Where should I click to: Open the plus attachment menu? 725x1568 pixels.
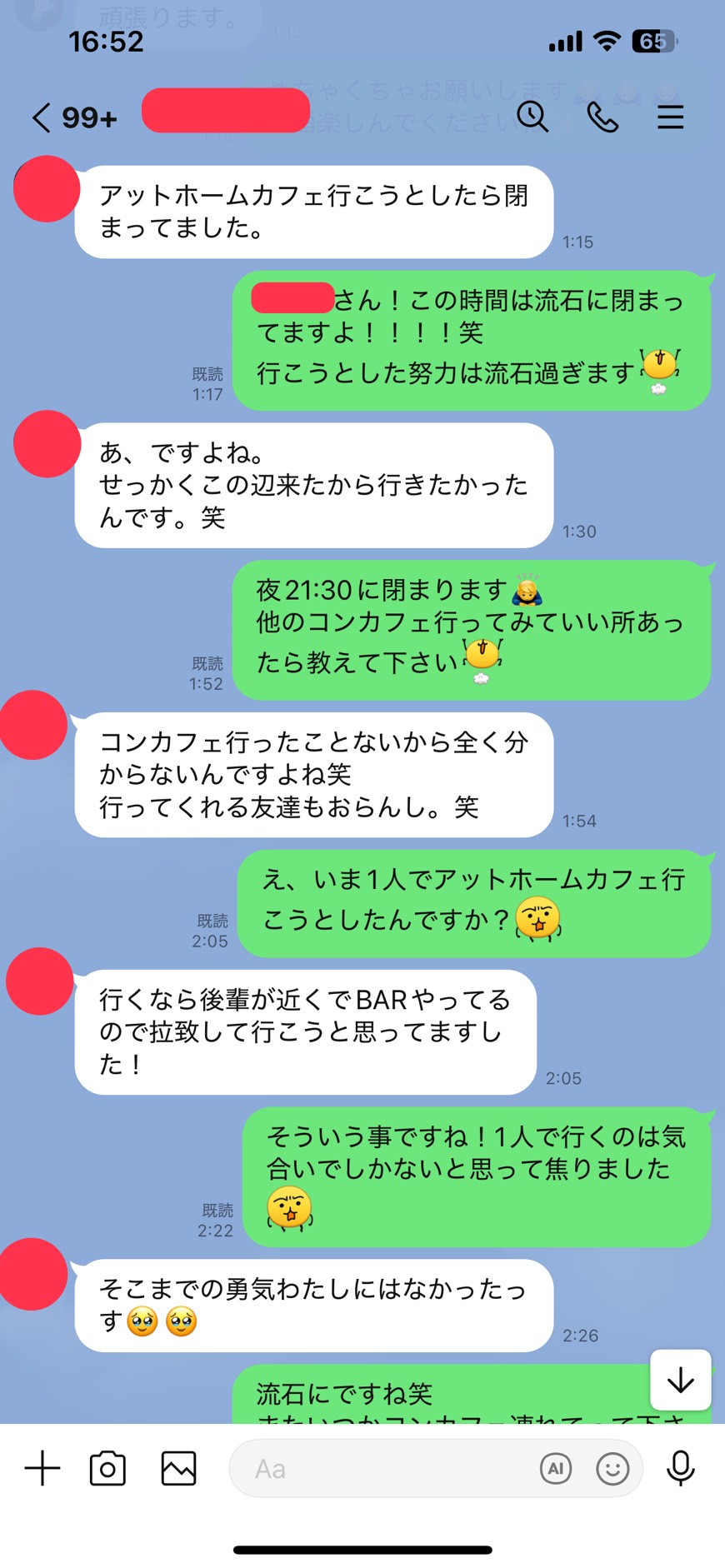[x=42, y=1468]
